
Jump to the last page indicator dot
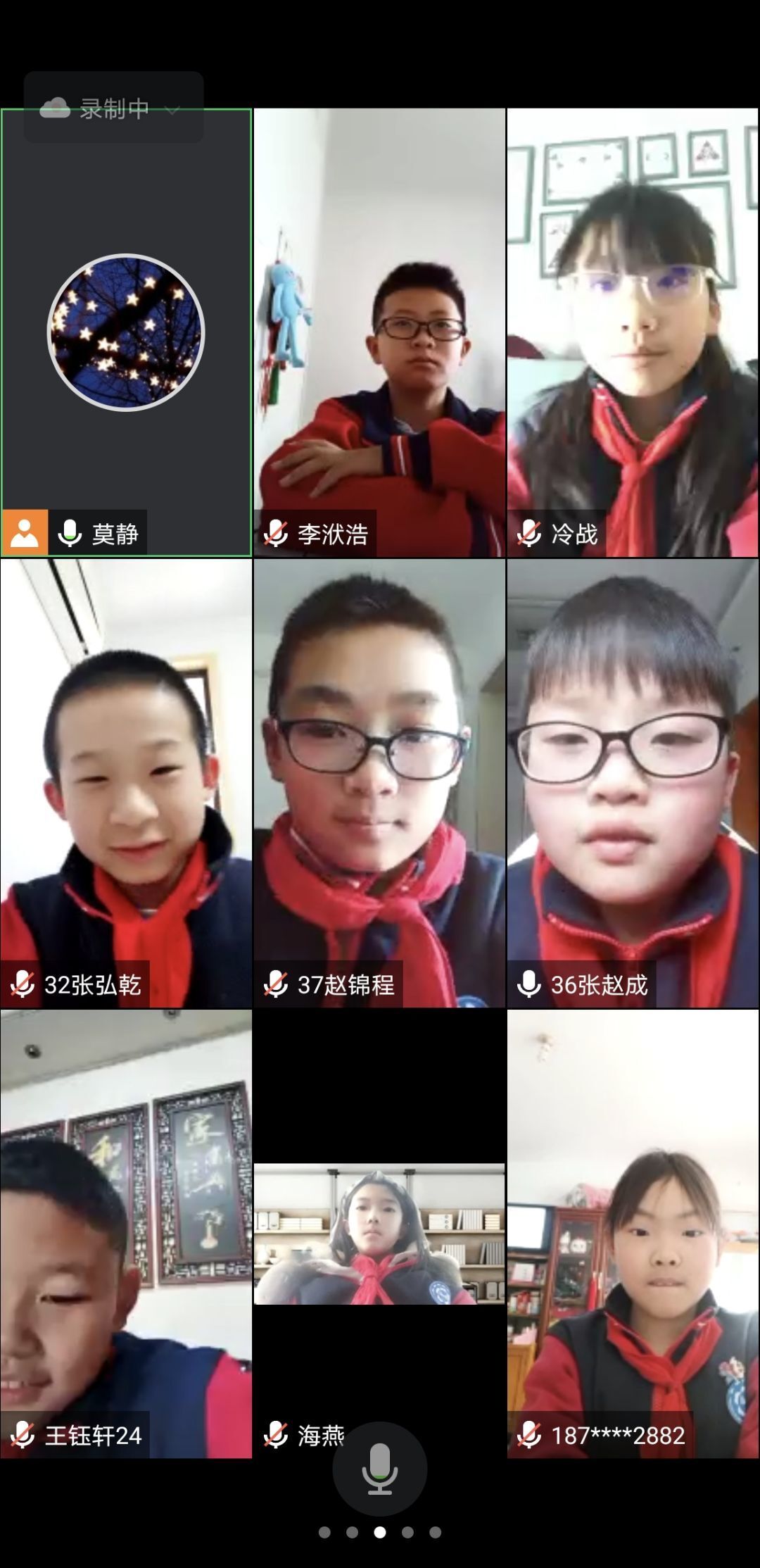coord(435,1532)
